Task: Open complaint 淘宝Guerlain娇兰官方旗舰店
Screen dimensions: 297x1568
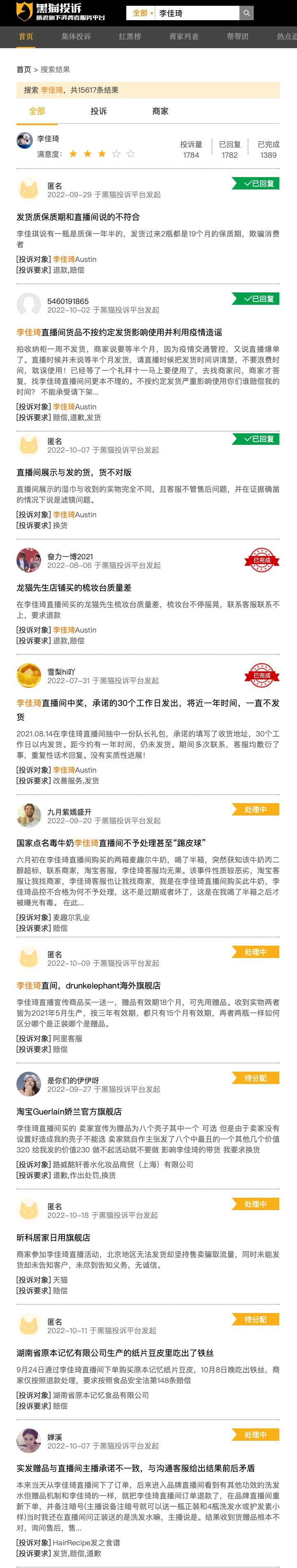Action: (x=69, y=1112)
